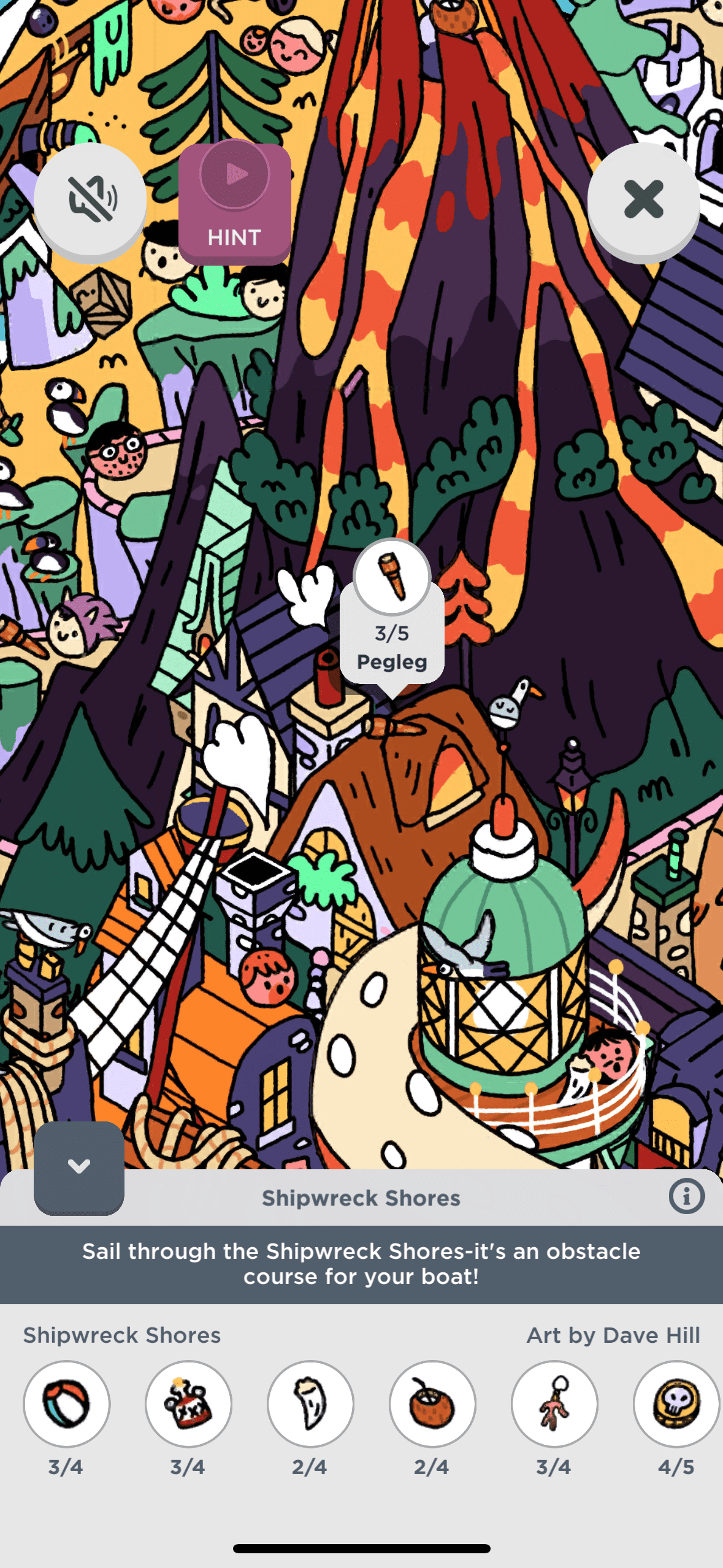Select the ghost item tracker
Screen dimensions: 723x1568
(310, 1404)
